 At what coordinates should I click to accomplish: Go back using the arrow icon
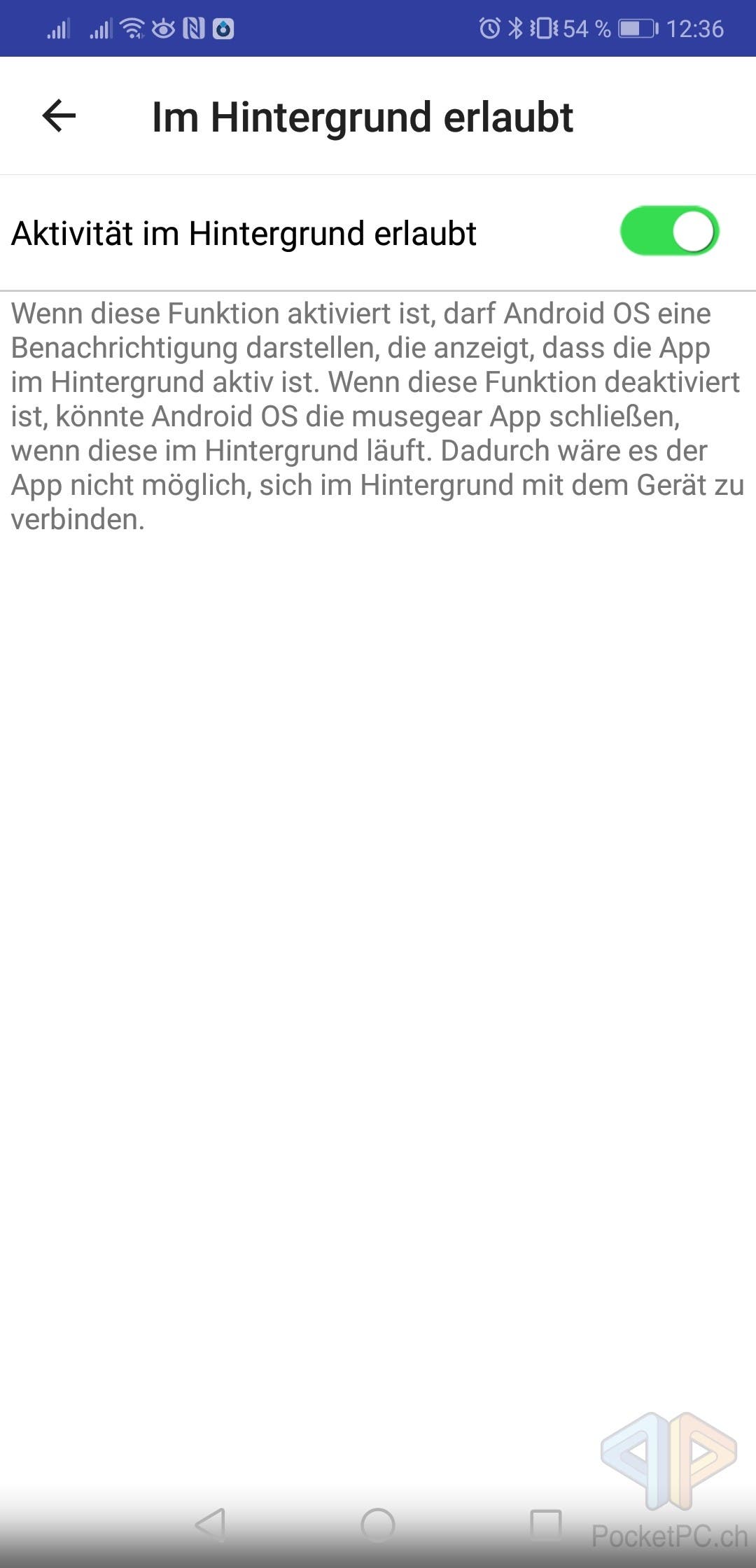point(59,115)
